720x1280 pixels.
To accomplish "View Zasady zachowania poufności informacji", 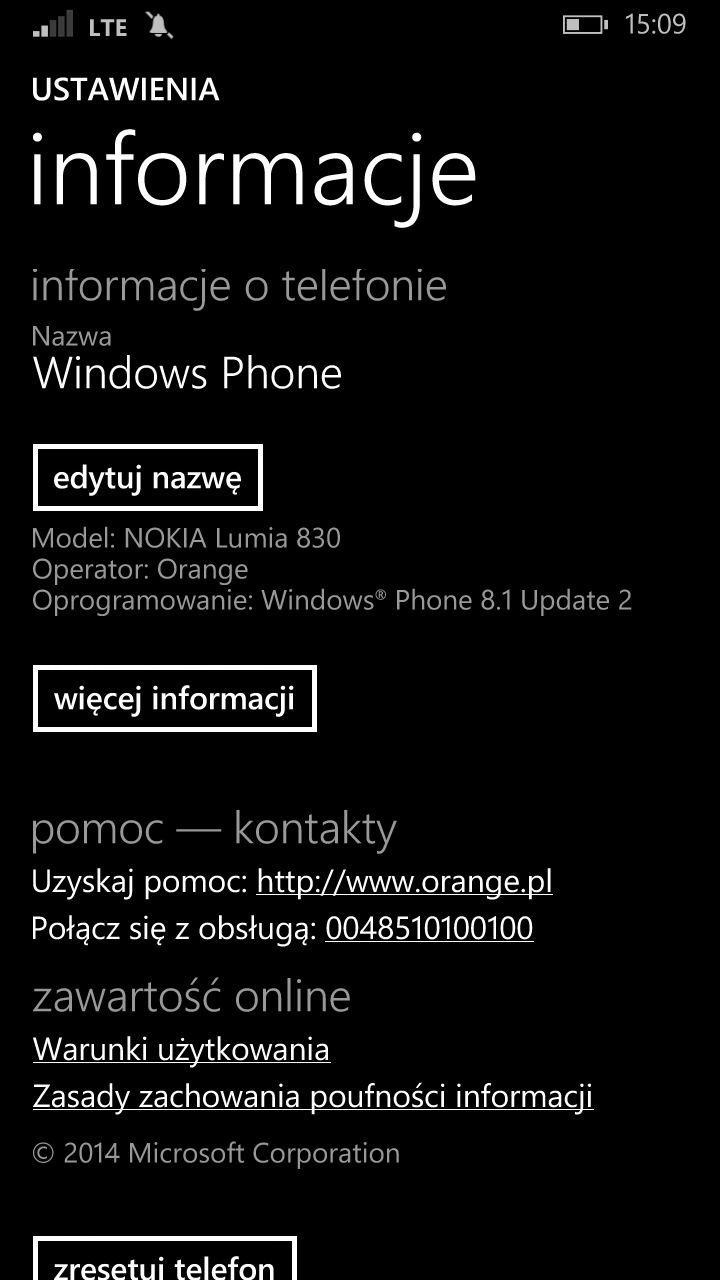I will click(313, 1096).
